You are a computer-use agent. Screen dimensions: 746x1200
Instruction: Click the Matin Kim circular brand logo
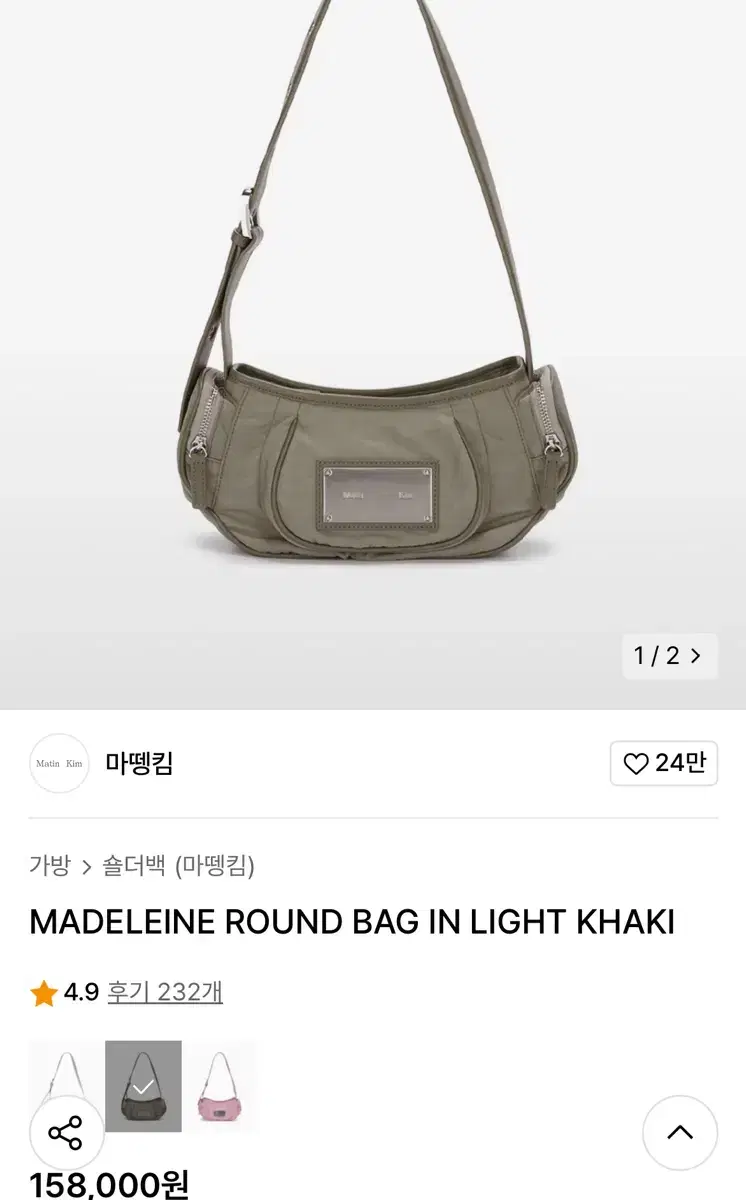59,763
